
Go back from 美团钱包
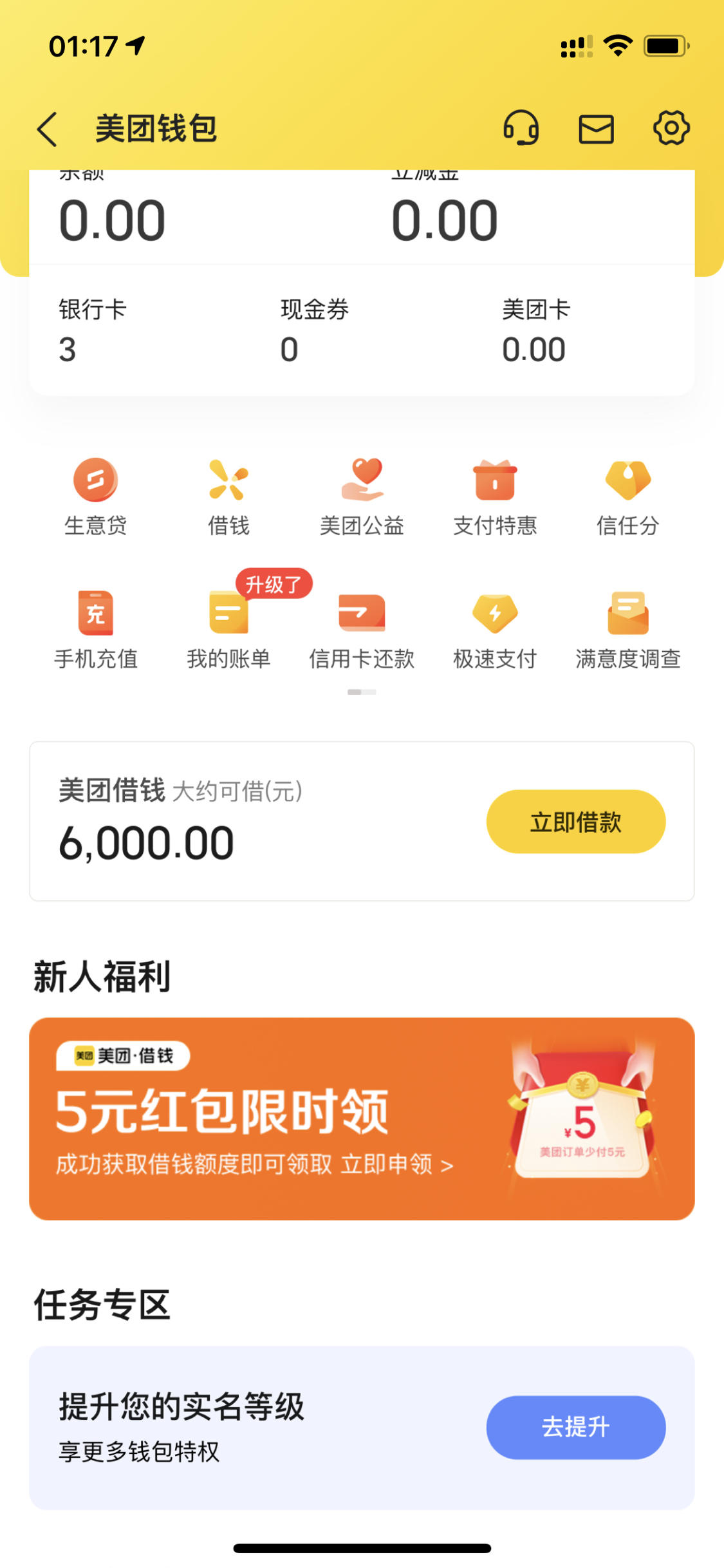point(48,128)
